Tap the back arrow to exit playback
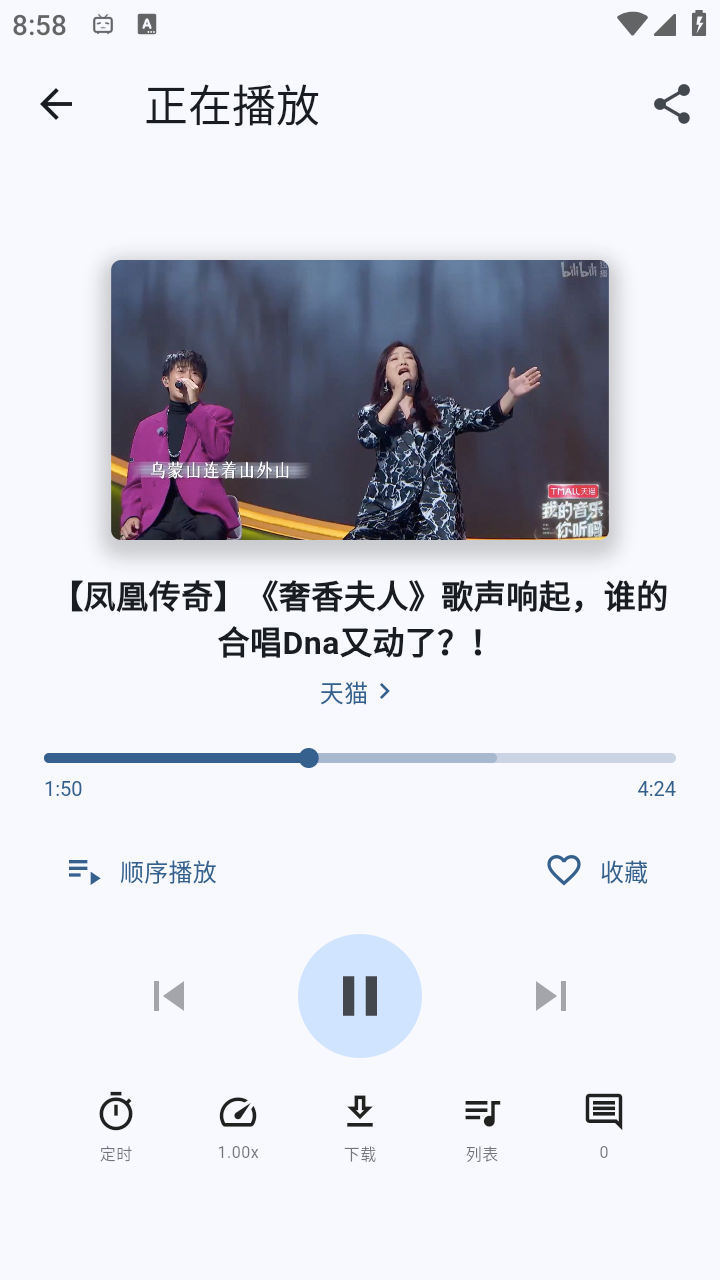The height and width of the screenshot is (1280, 720). coord(56,103)
